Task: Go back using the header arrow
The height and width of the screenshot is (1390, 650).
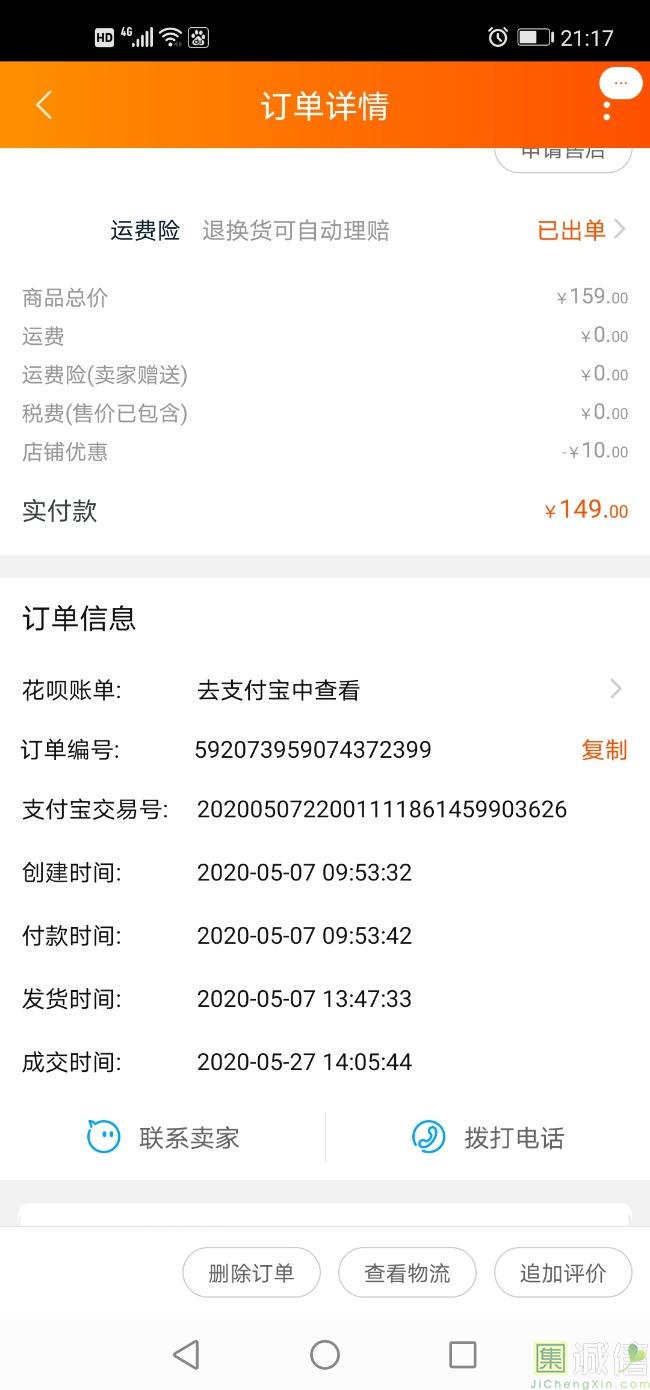Action: pyautogui.click(x=43, y=105)
